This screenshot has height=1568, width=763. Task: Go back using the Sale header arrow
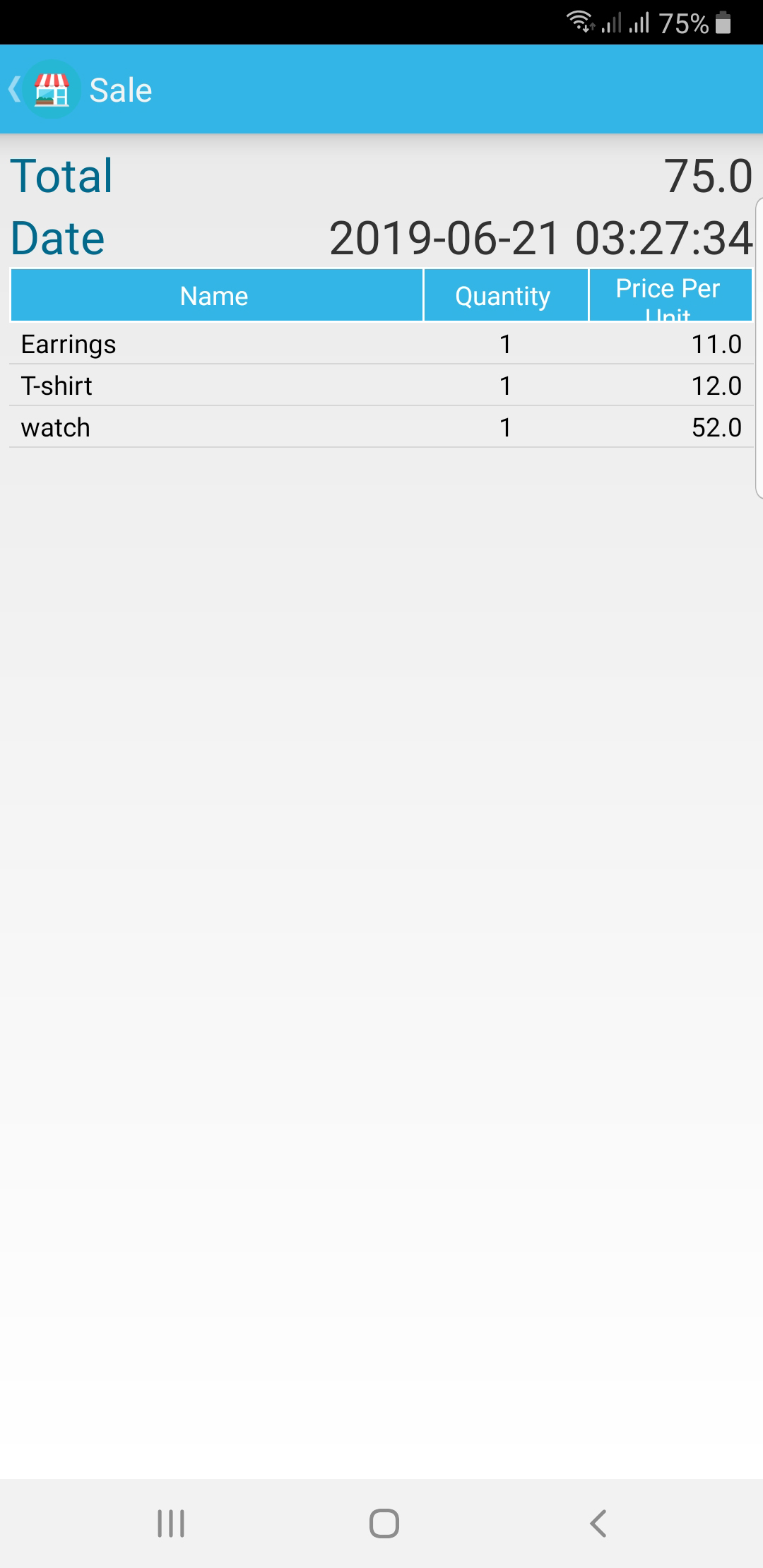coord(16,90)
